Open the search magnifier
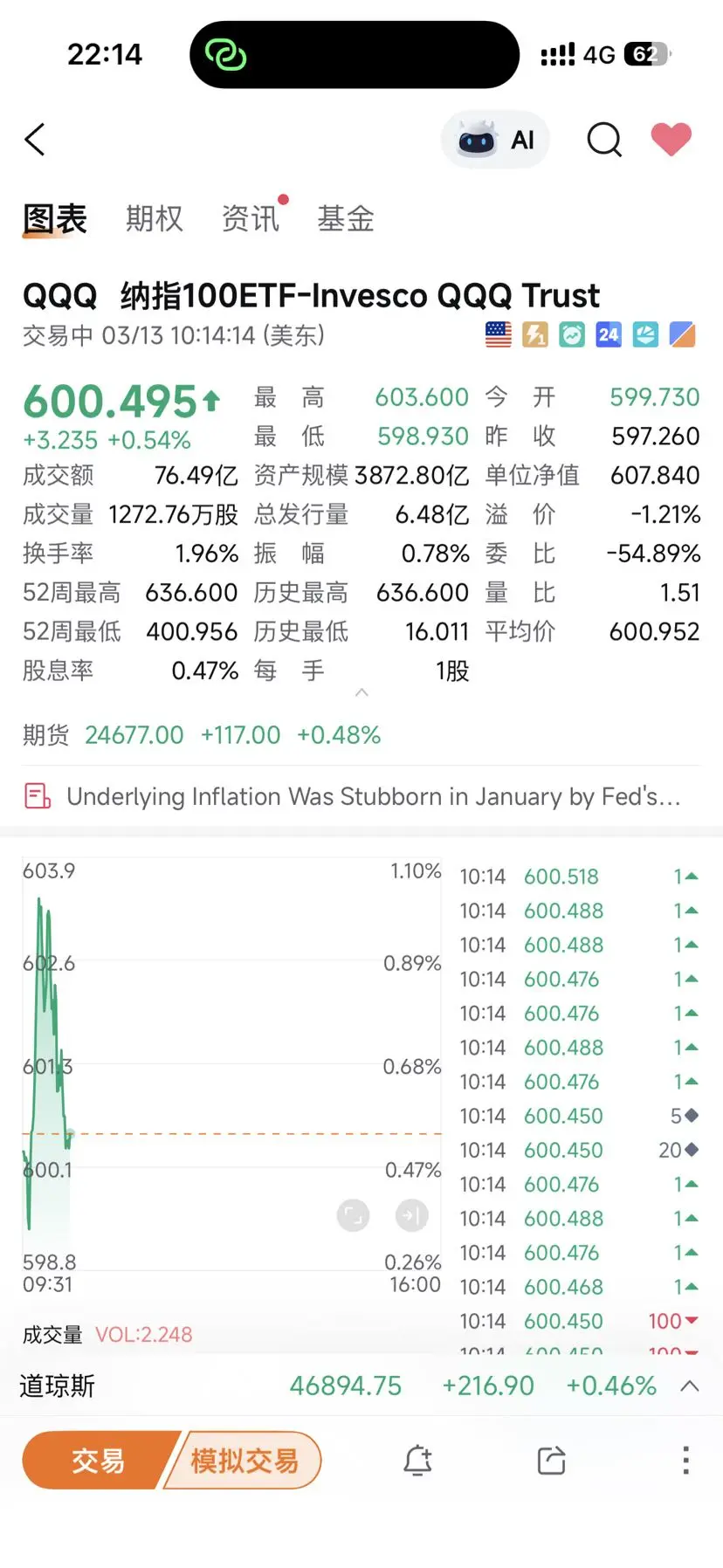 pyautogui.click(x=603, y=140)
